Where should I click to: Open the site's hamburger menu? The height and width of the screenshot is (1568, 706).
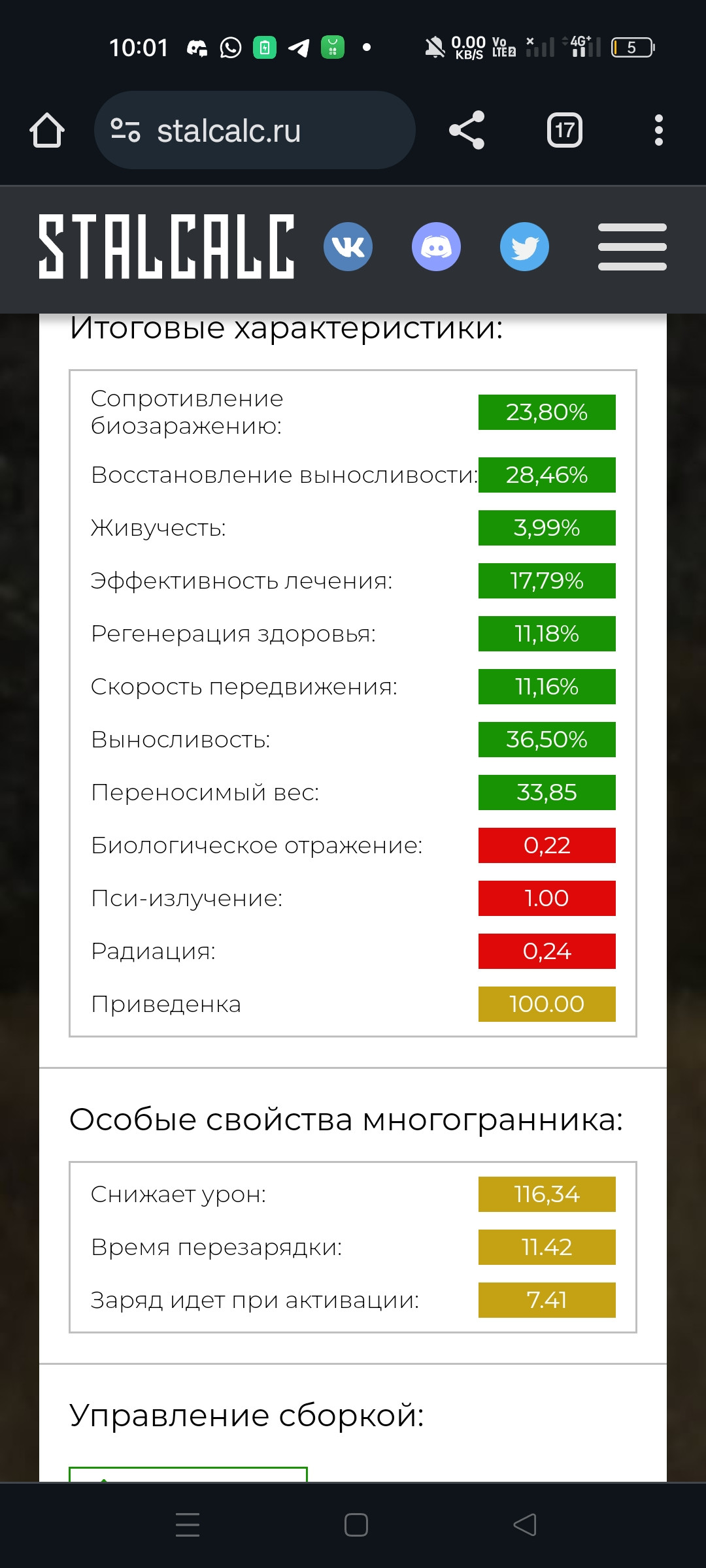632,247
